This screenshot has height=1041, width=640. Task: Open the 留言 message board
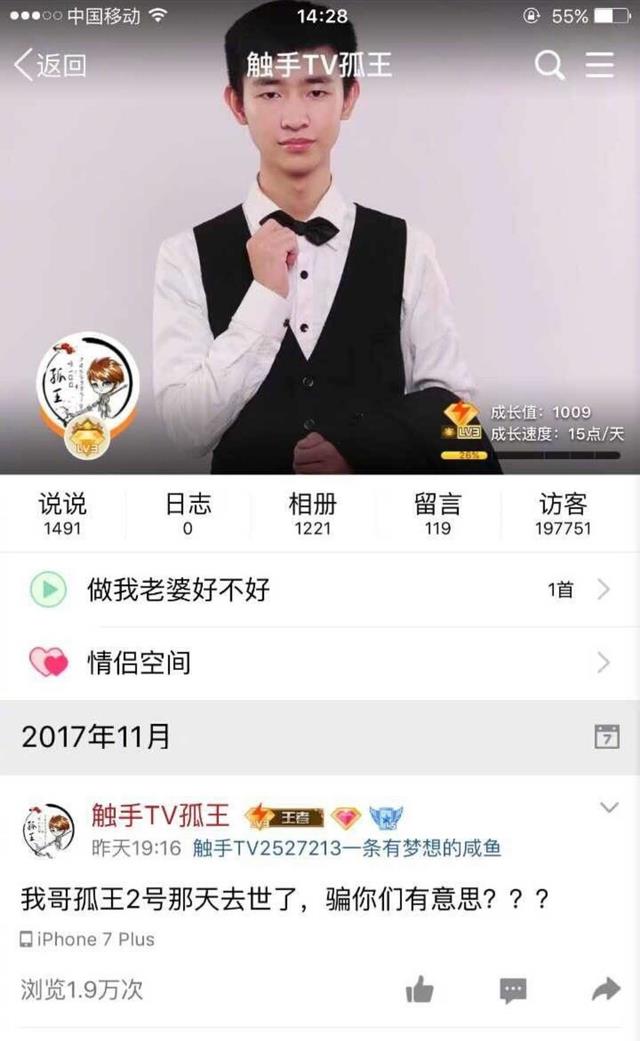coord(437,514)
